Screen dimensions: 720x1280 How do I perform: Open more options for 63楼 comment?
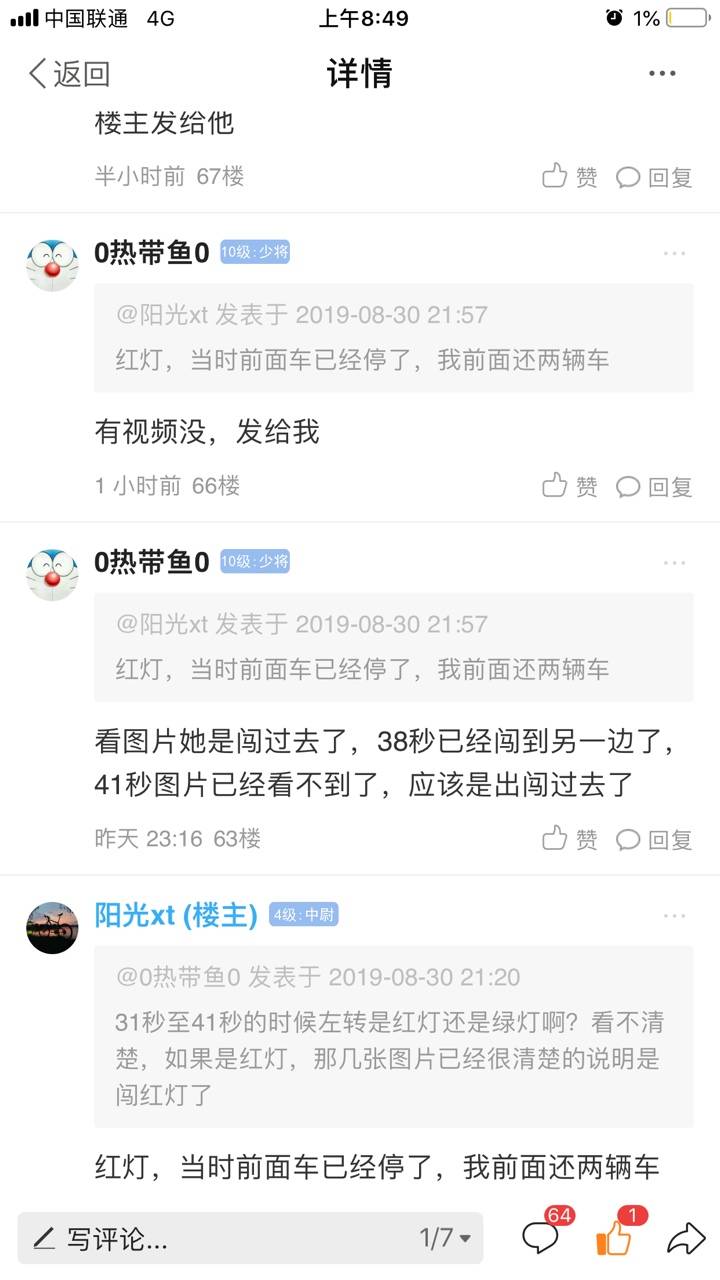point(675,562)
